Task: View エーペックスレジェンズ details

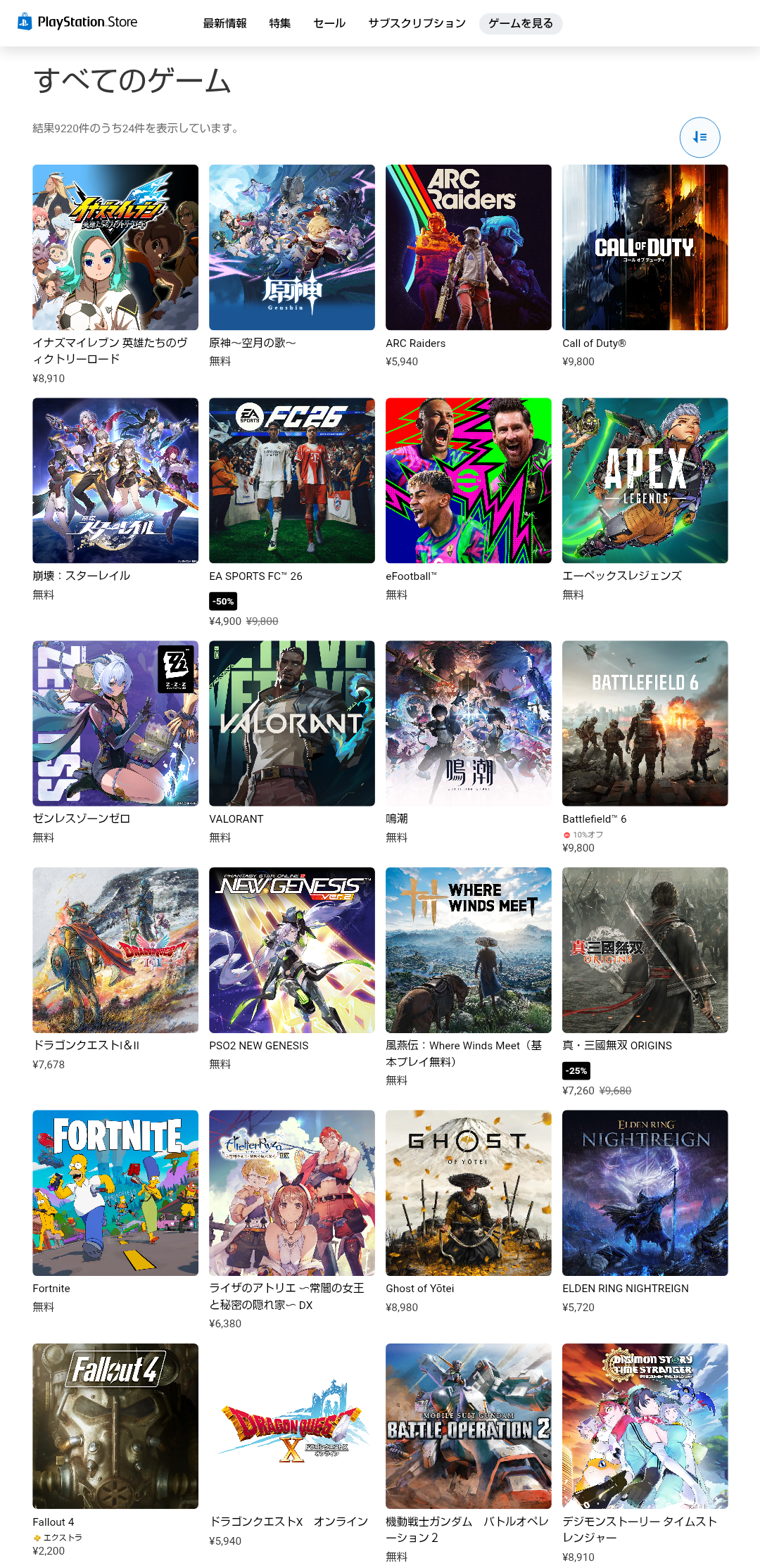Action: [x=645, y=480]
